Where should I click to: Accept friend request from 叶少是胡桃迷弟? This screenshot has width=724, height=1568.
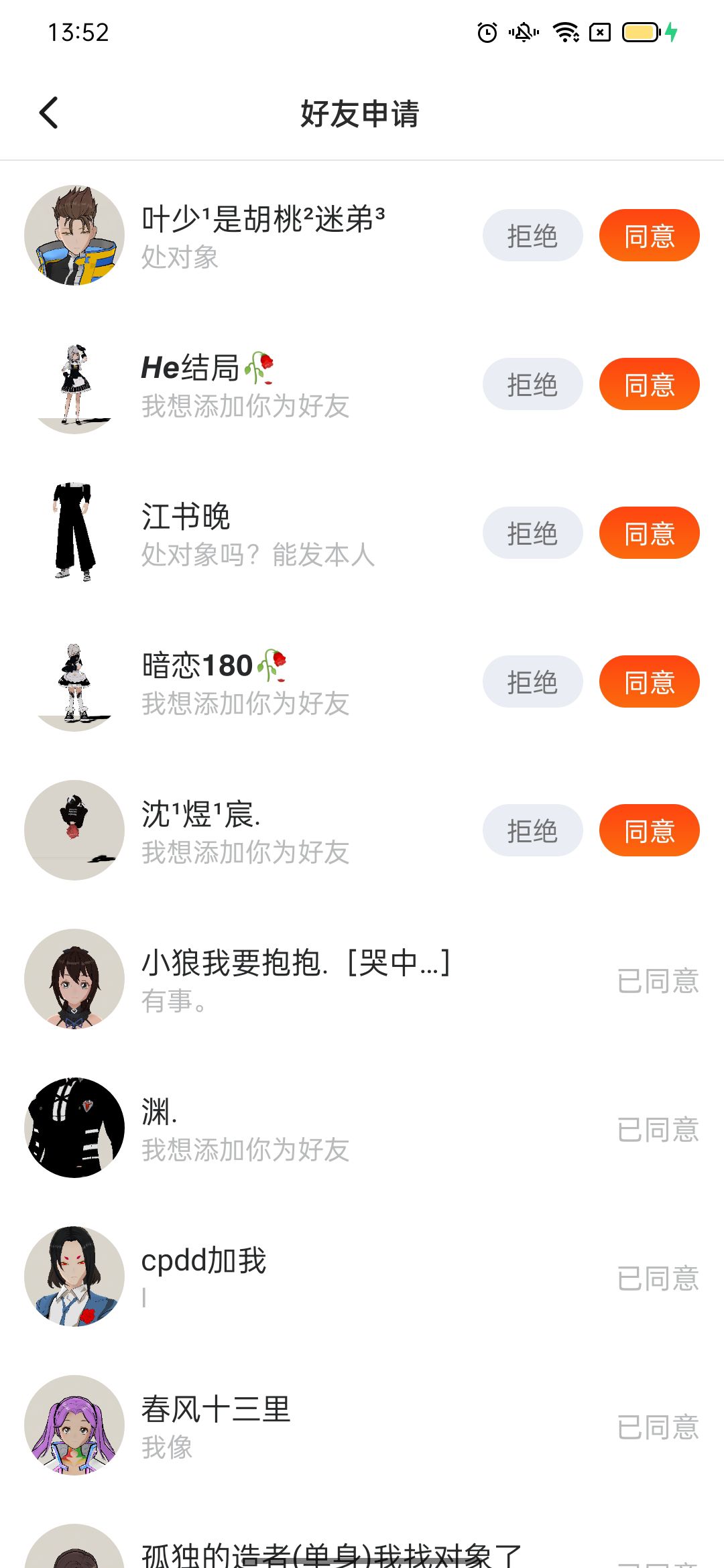pyautogui.click(x=649, y=236)
